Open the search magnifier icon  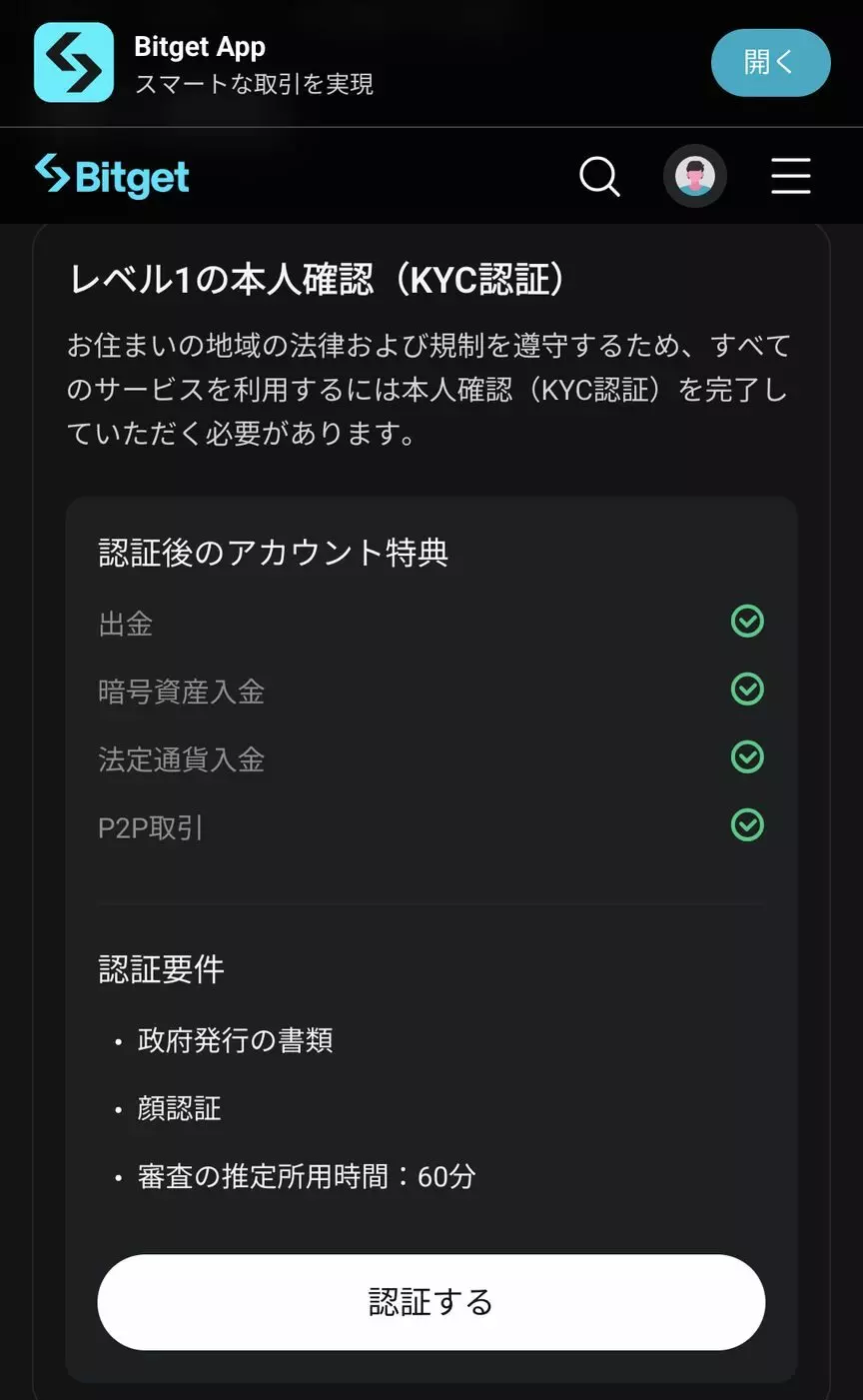(599, 177)
